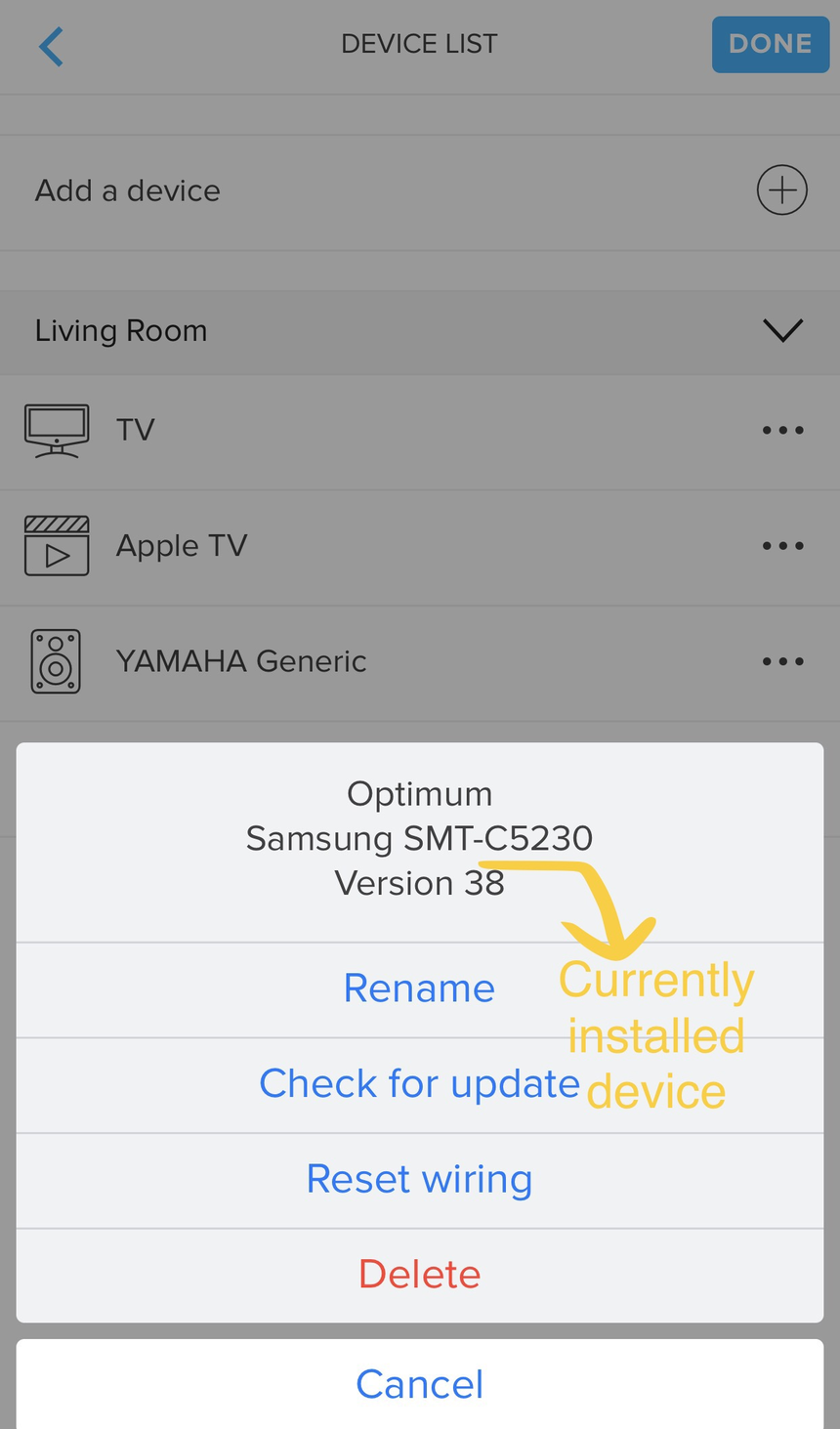The height and width of the screenshot is (1429, 840).
Task: Click the Apple TV clapperboard icon
Action: (57, 545)
